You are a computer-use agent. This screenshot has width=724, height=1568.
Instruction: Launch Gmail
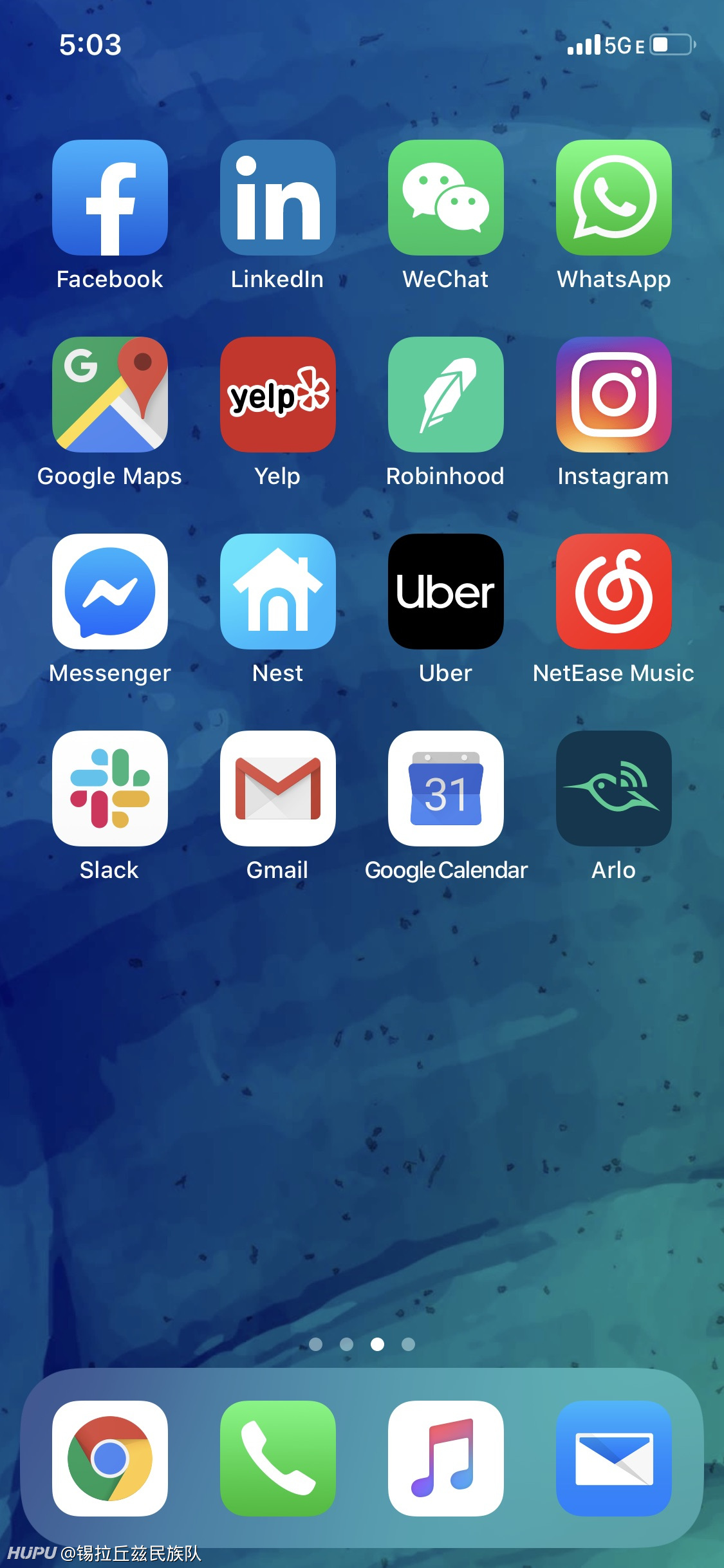point(278,789)
